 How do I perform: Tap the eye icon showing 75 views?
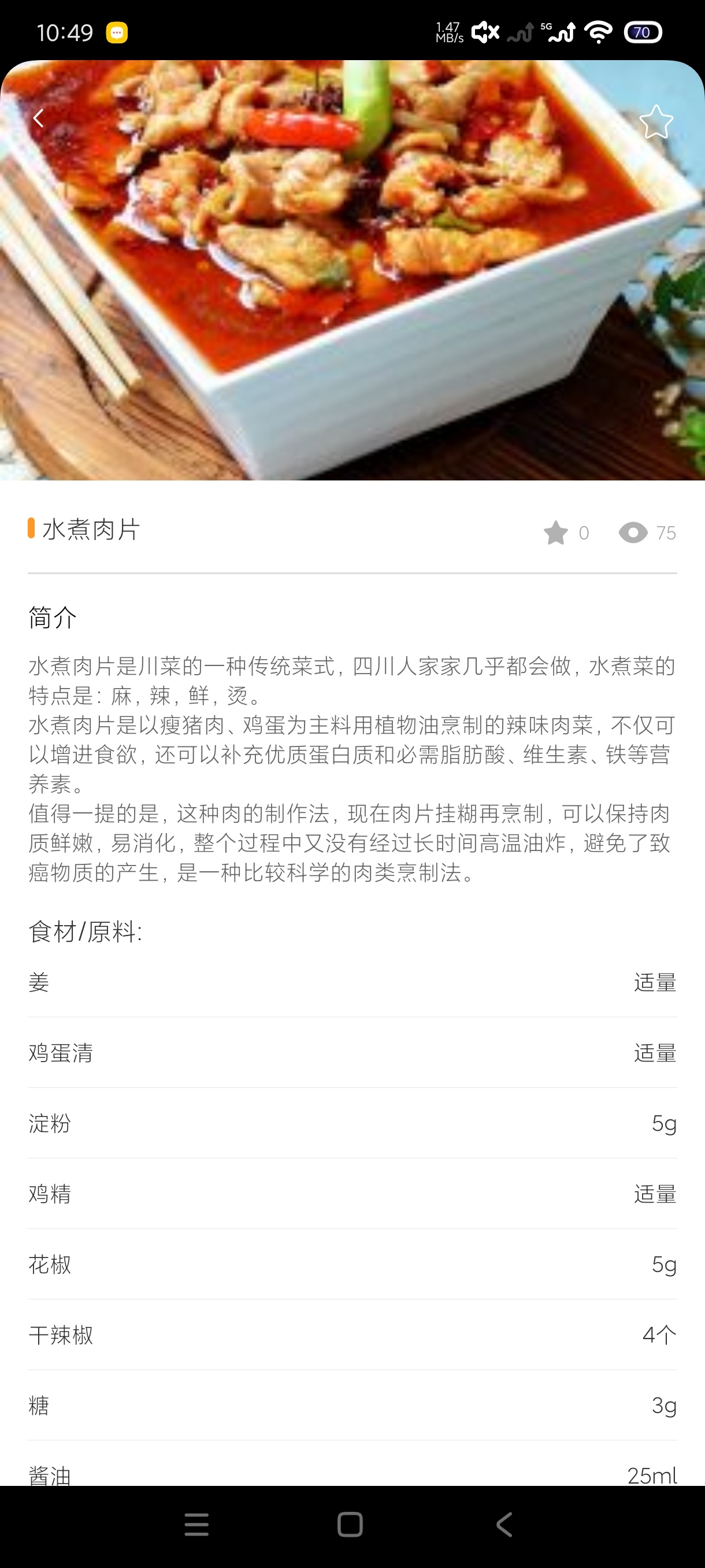[634, 532]
